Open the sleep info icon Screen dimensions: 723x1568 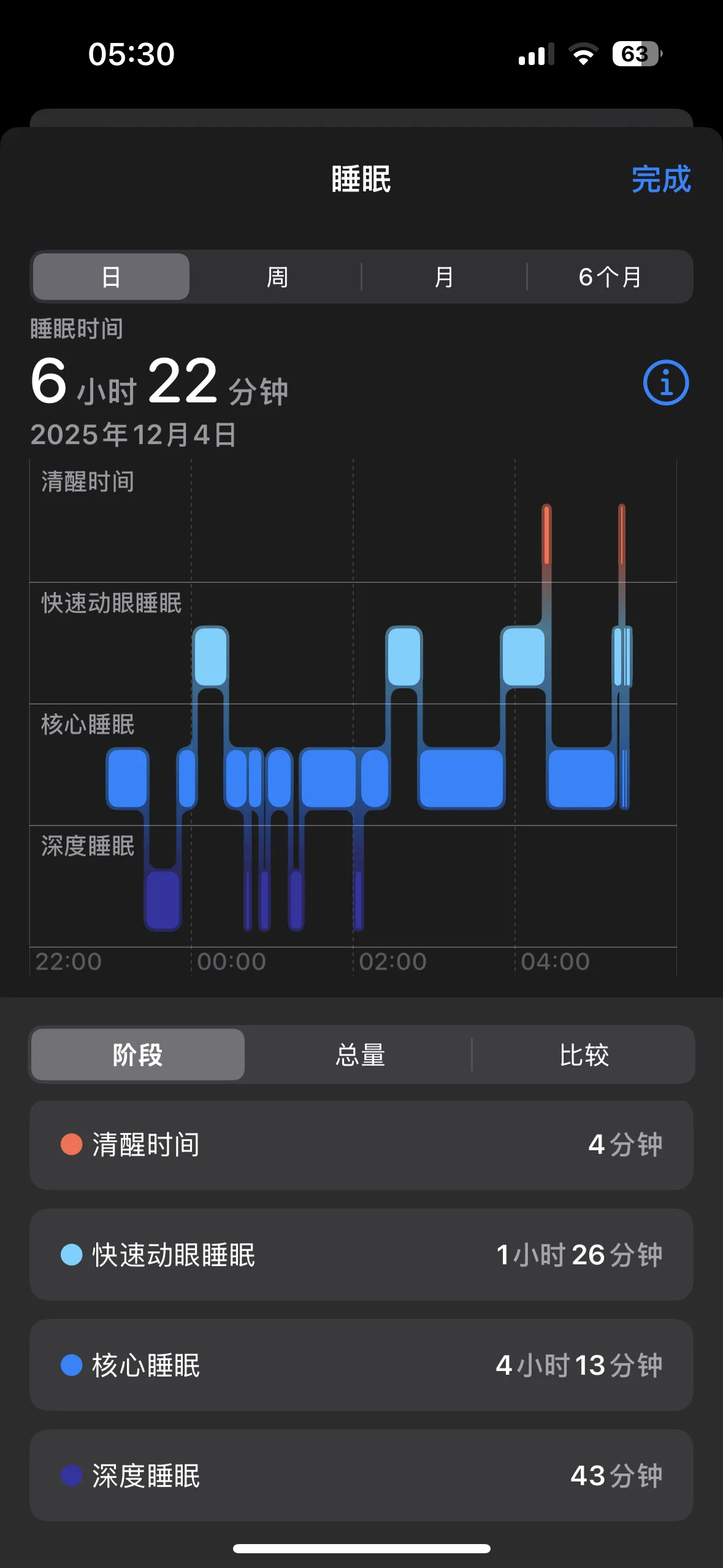[x=665, y=383]
